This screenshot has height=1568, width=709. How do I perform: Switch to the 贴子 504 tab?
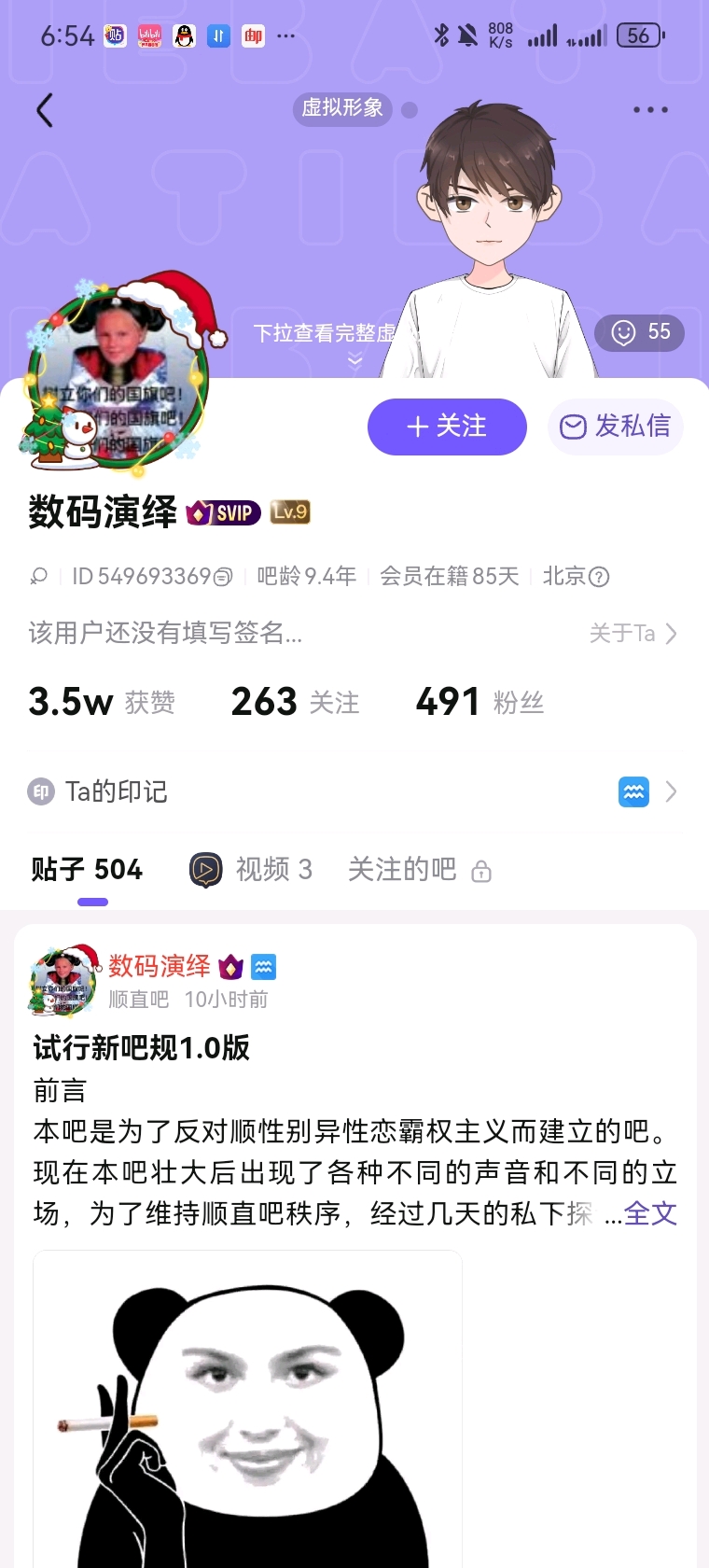[x=87, y=870]
